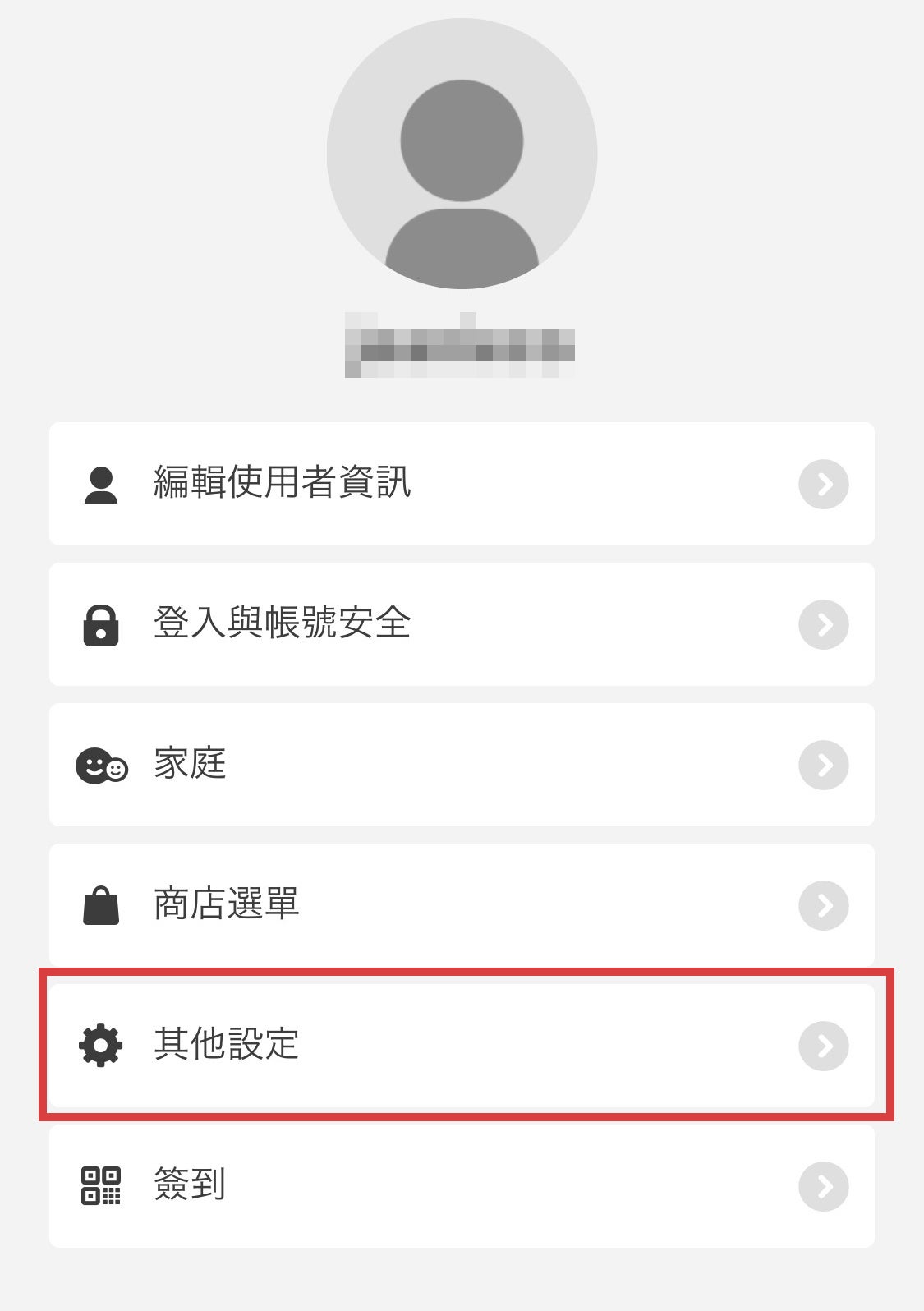This screenshot has height=1311, width=924.
Task: Open the 家庭 family group row
Action: point(462,765)
